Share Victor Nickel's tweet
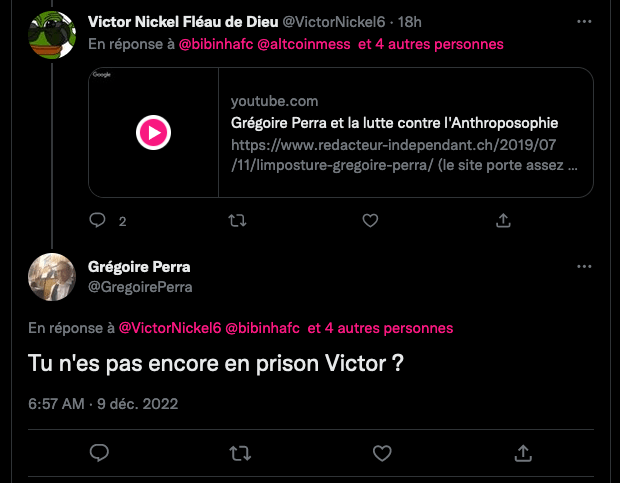The height and width of the screenshot is (483, 620). [504, 220]
